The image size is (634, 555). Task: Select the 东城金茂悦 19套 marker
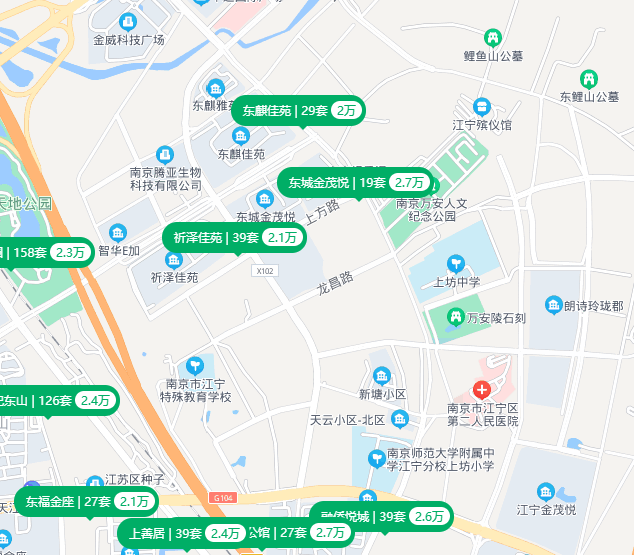click(357, 182)
